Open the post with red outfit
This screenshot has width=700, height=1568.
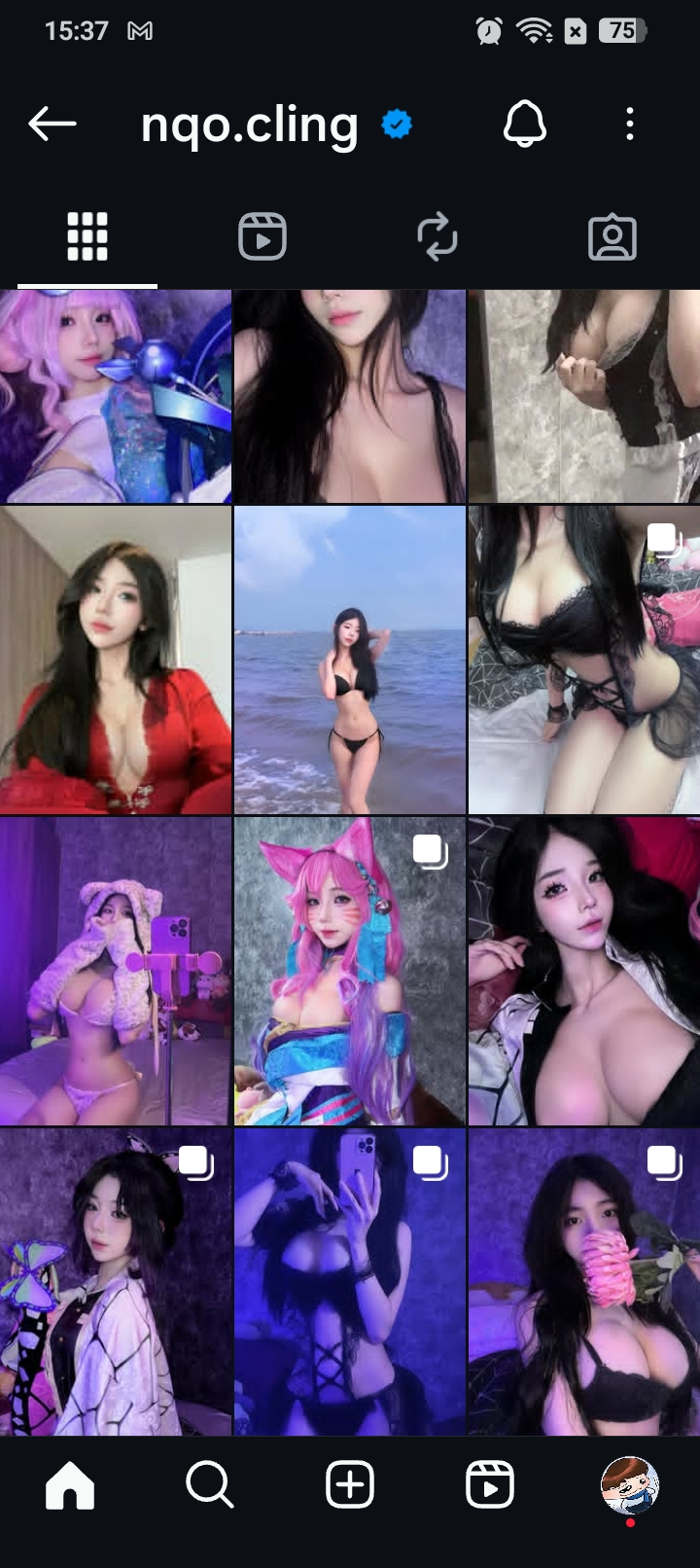[x=116, y=659]
